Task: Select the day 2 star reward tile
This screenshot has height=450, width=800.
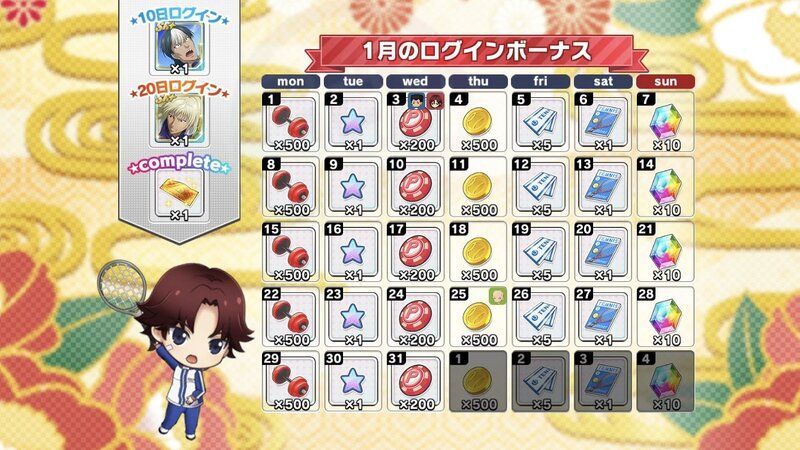Action: point(353,122)
